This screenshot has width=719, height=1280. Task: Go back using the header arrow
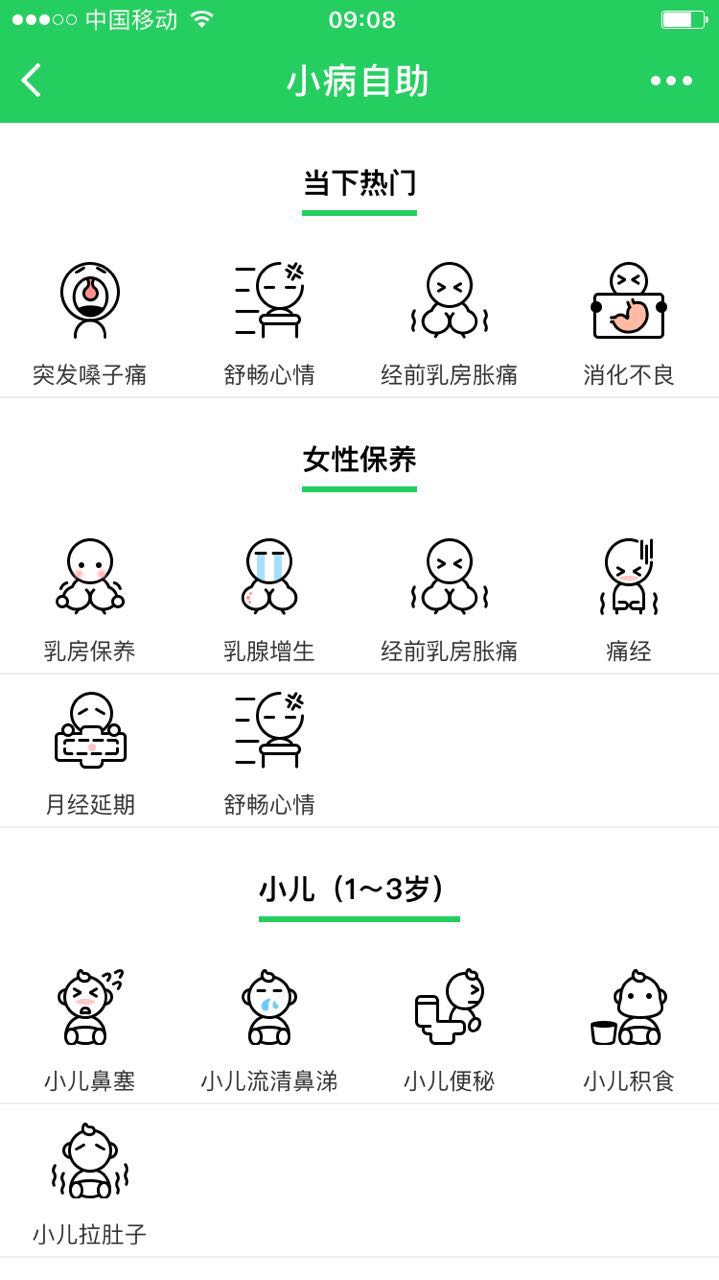[x=32, y=80]
